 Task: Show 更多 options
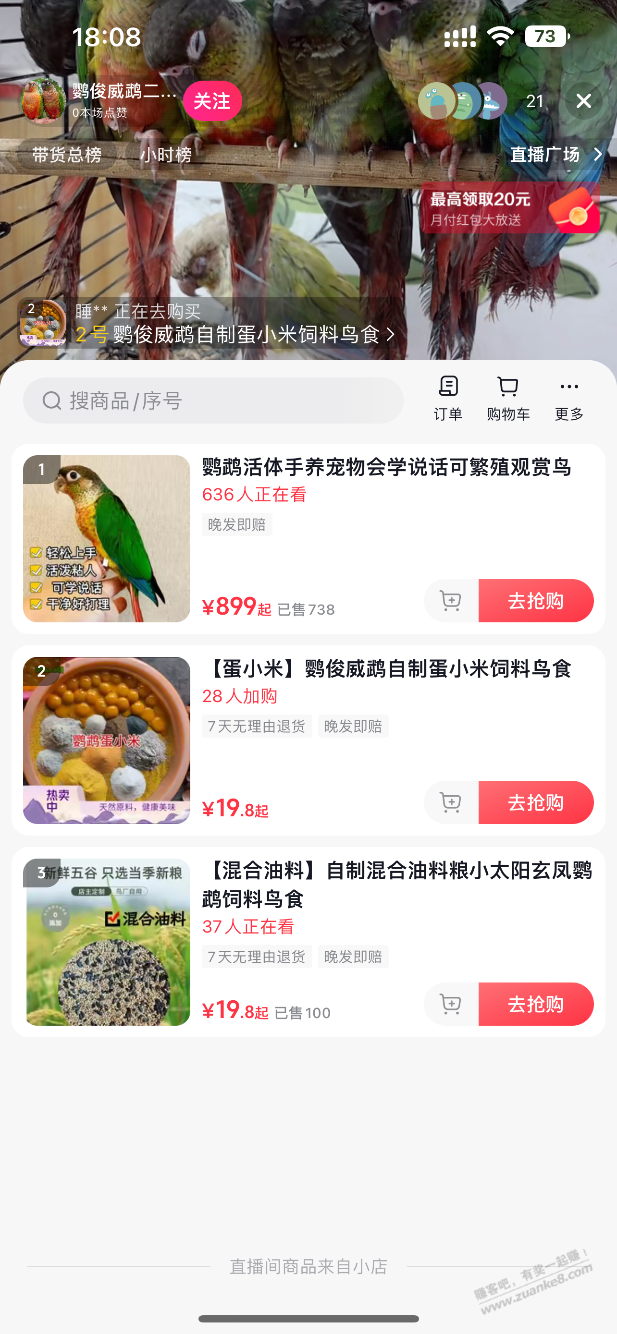click(x=569, y=399)
